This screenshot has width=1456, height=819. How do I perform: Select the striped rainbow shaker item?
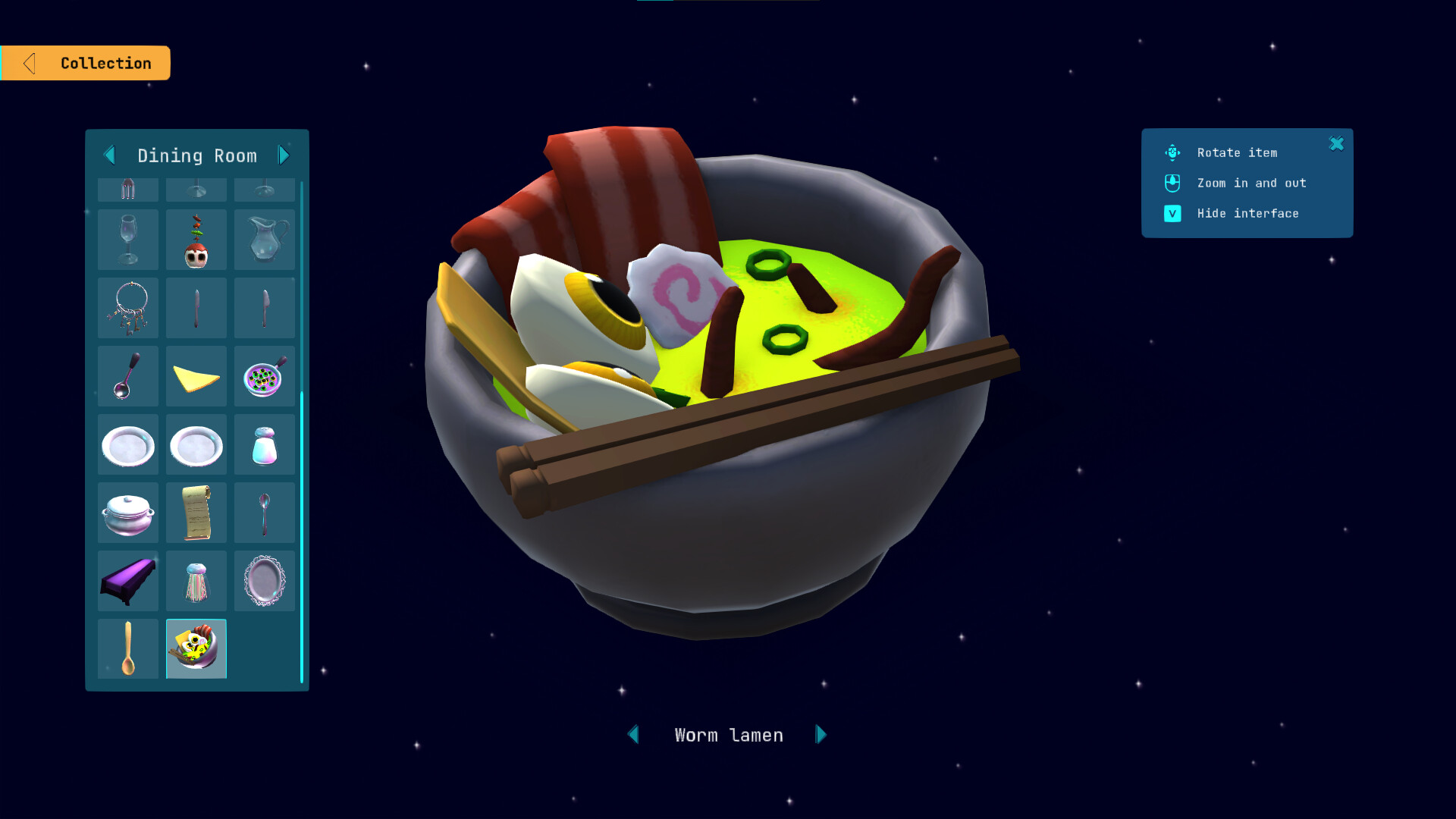point(196,582)
